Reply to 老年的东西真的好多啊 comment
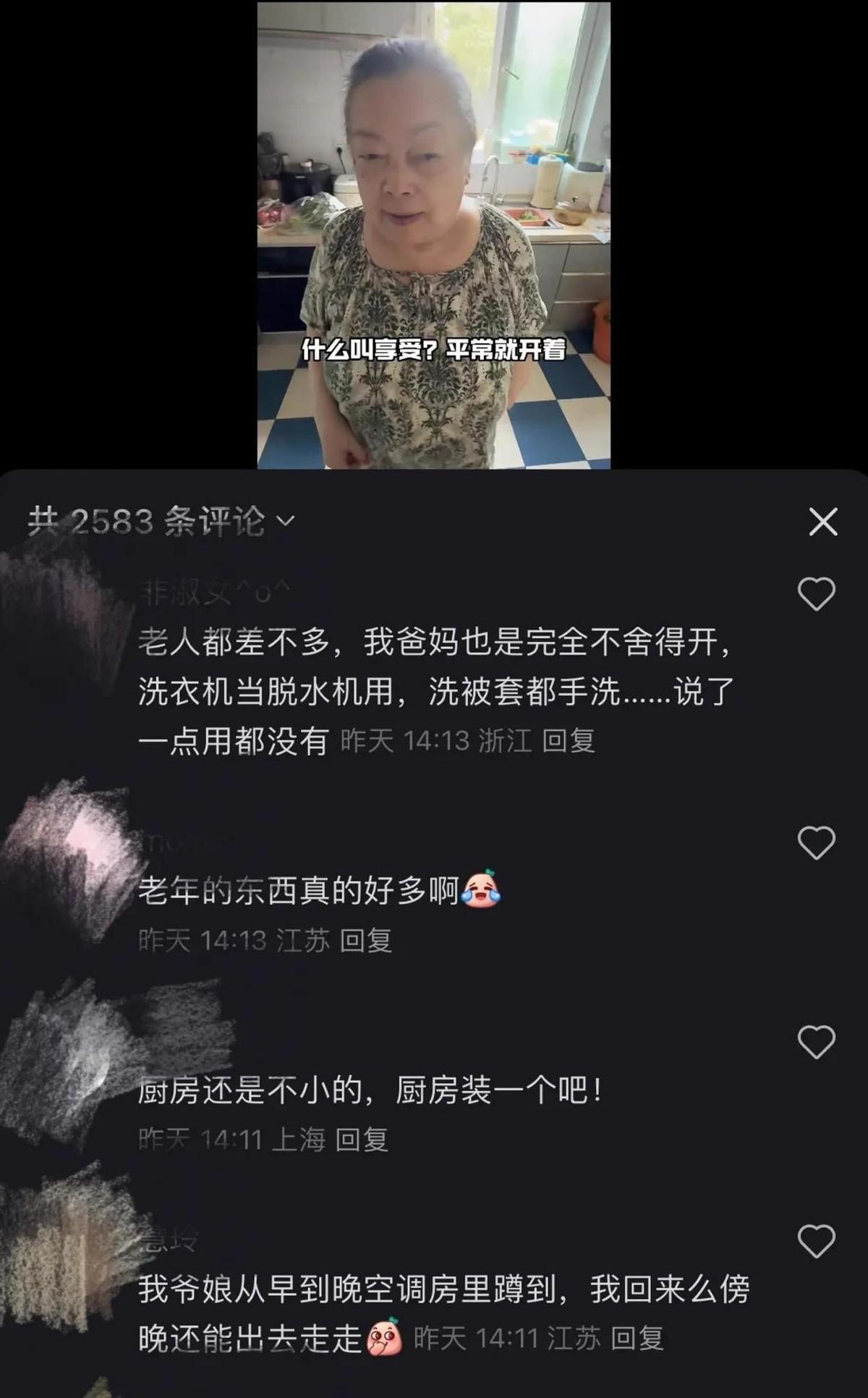This screenshot has height=1398, width=868. pos(366,941)
